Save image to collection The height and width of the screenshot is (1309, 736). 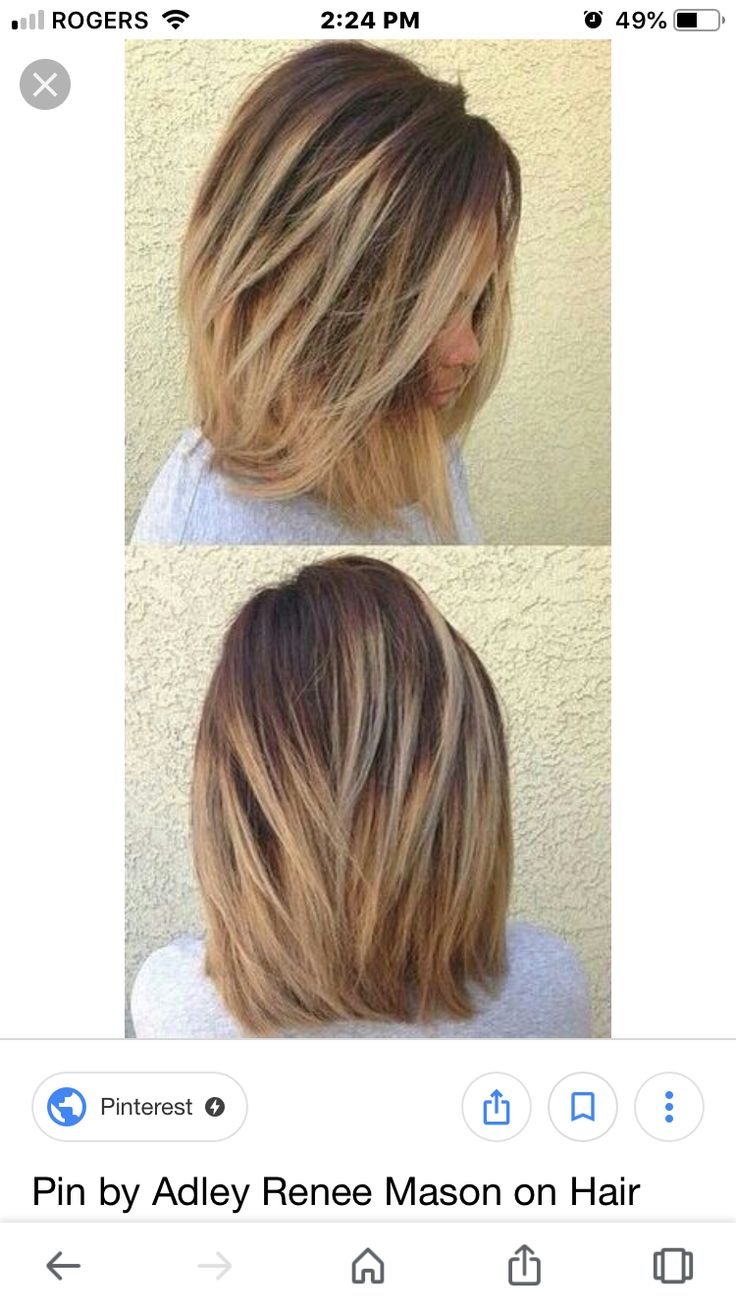tap(582, 1107)
